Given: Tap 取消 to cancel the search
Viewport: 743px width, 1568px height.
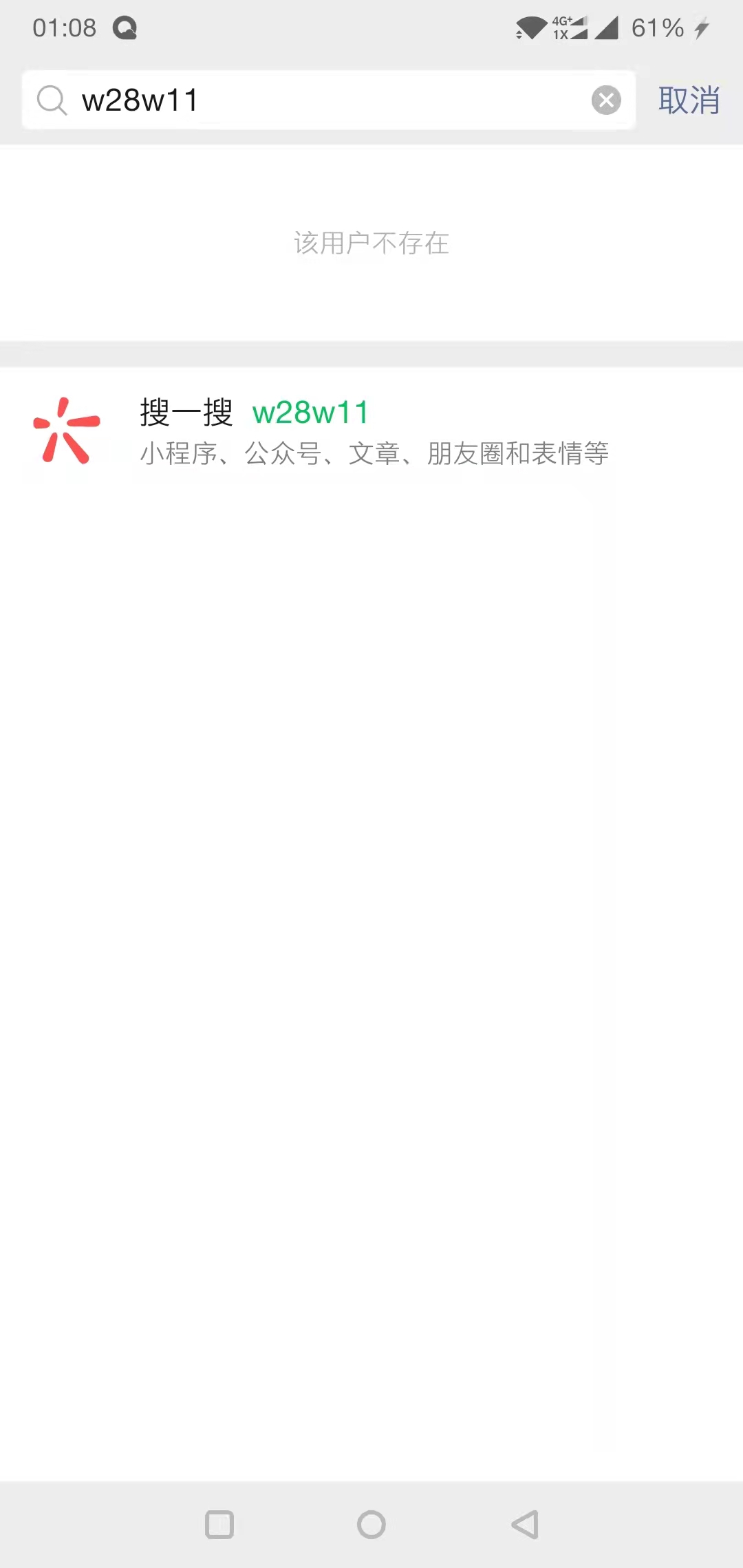Looking at the screenshot, I should pos(689,100).
